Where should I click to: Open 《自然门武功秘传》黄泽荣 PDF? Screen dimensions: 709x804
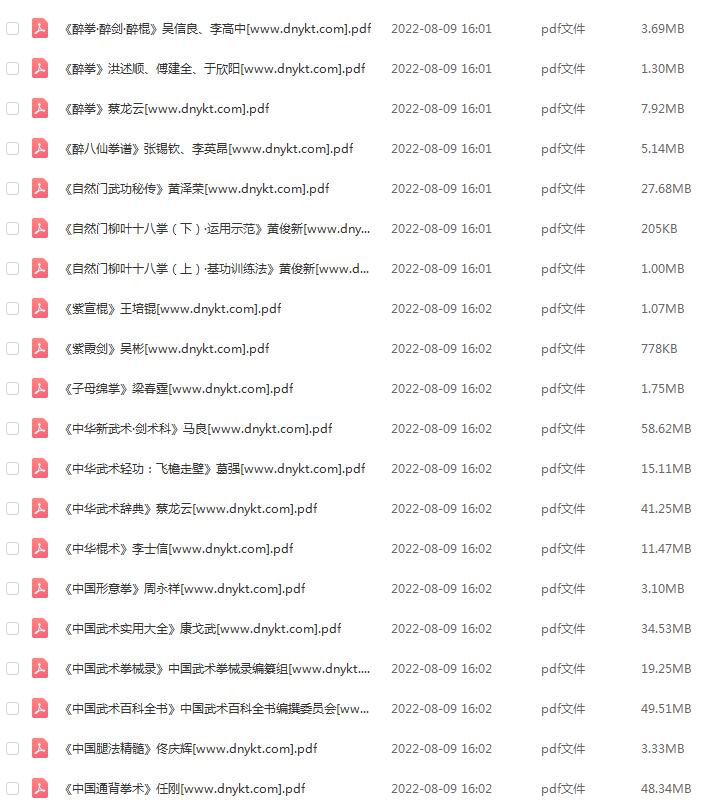click(x=195, y=189)
